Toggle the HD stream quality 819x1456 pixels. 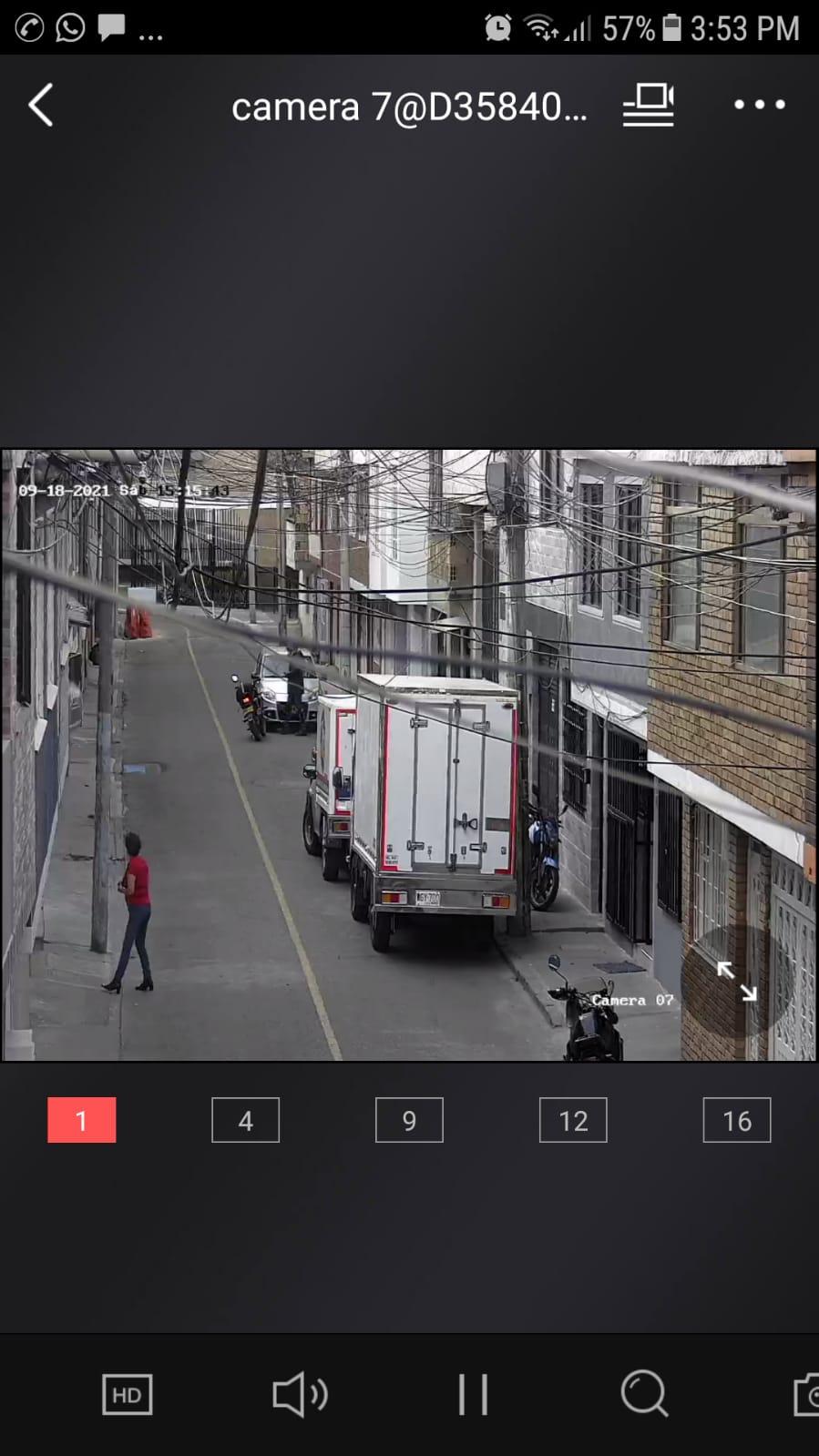point(127,1394)
